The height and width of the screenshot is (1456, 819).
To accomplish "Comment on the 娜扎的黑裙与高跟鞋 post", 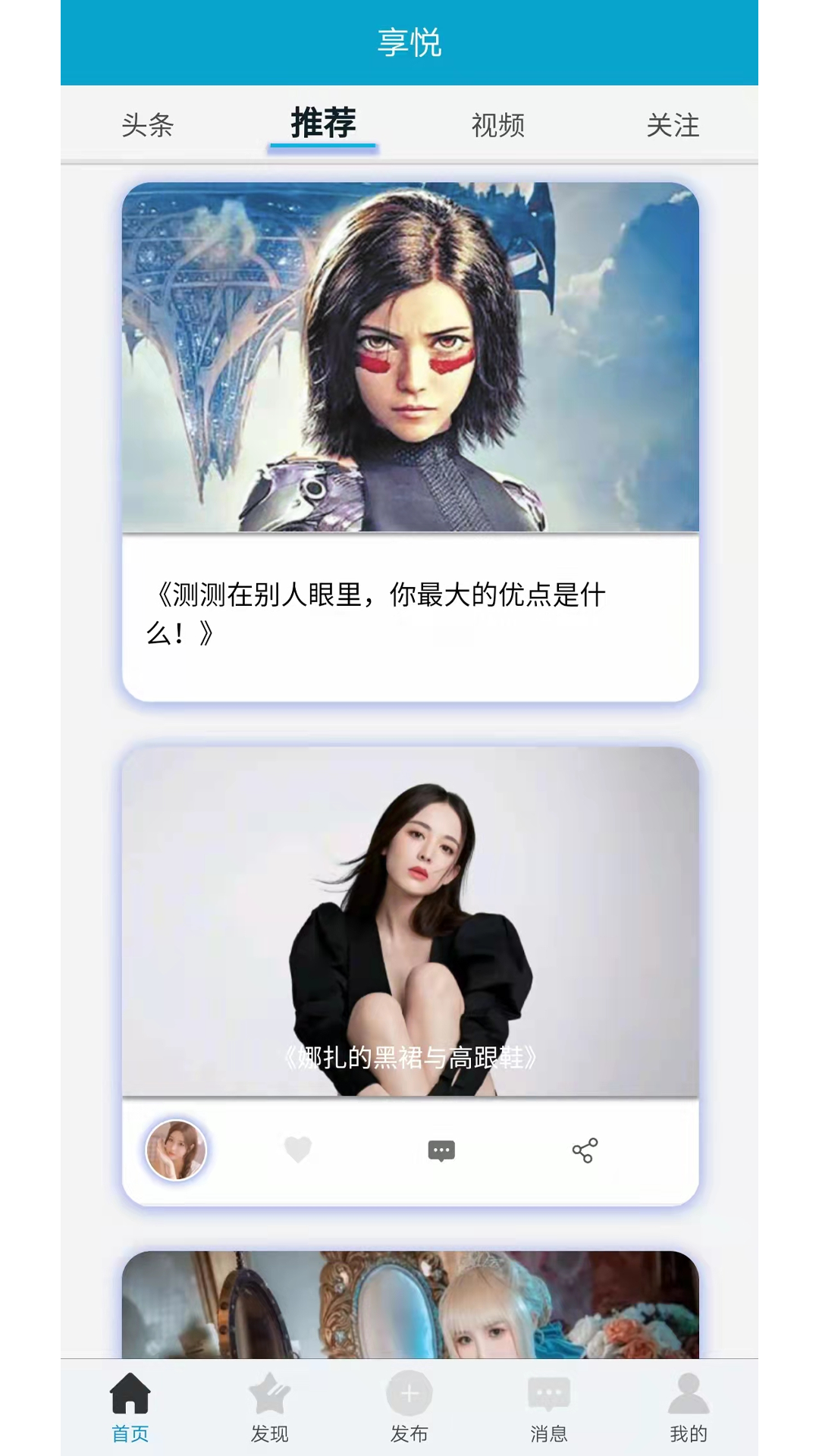I will click(x=441, y=1150).
